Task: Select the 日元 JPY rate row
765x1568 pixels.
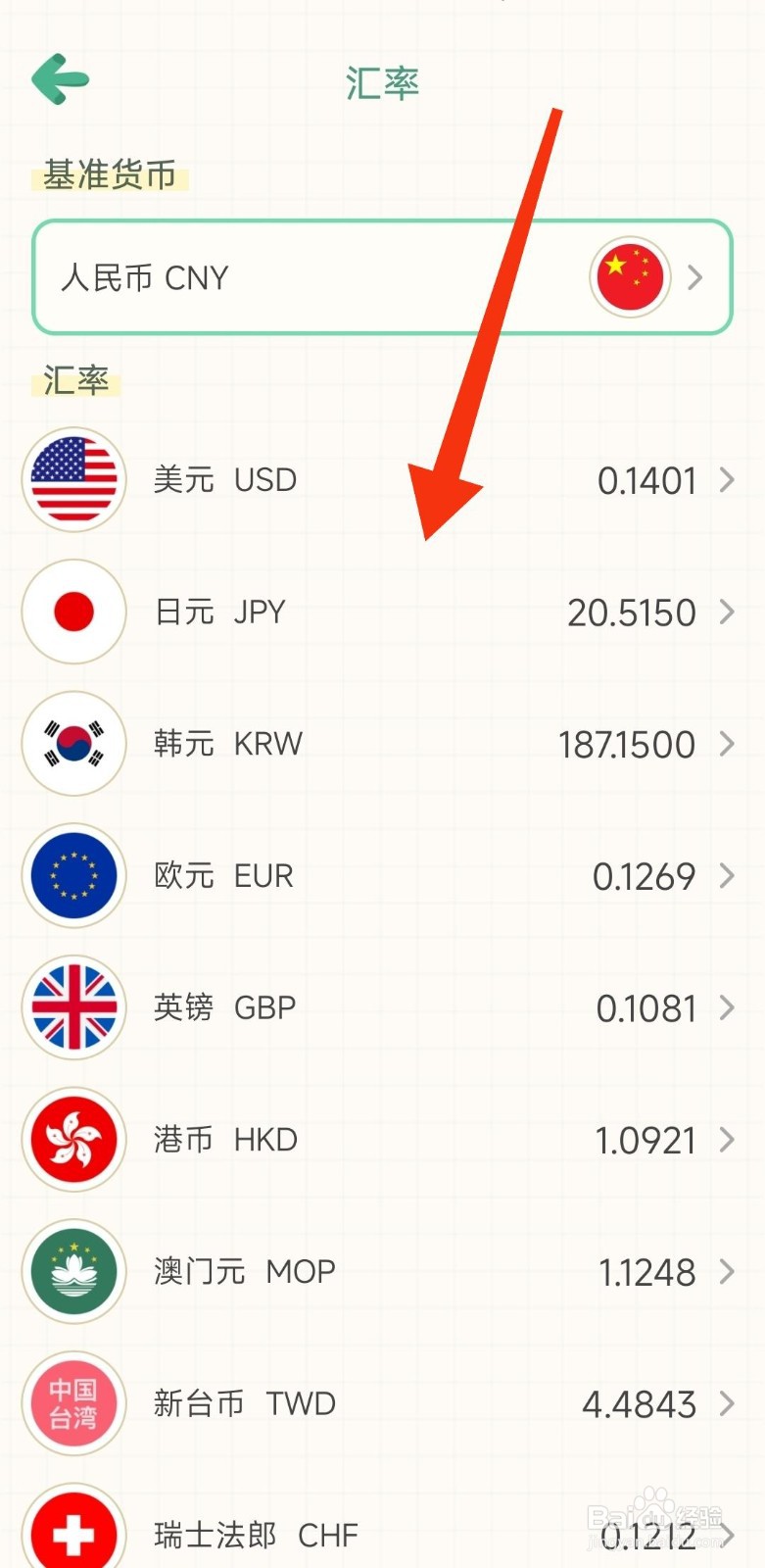Action: [382, 612]
